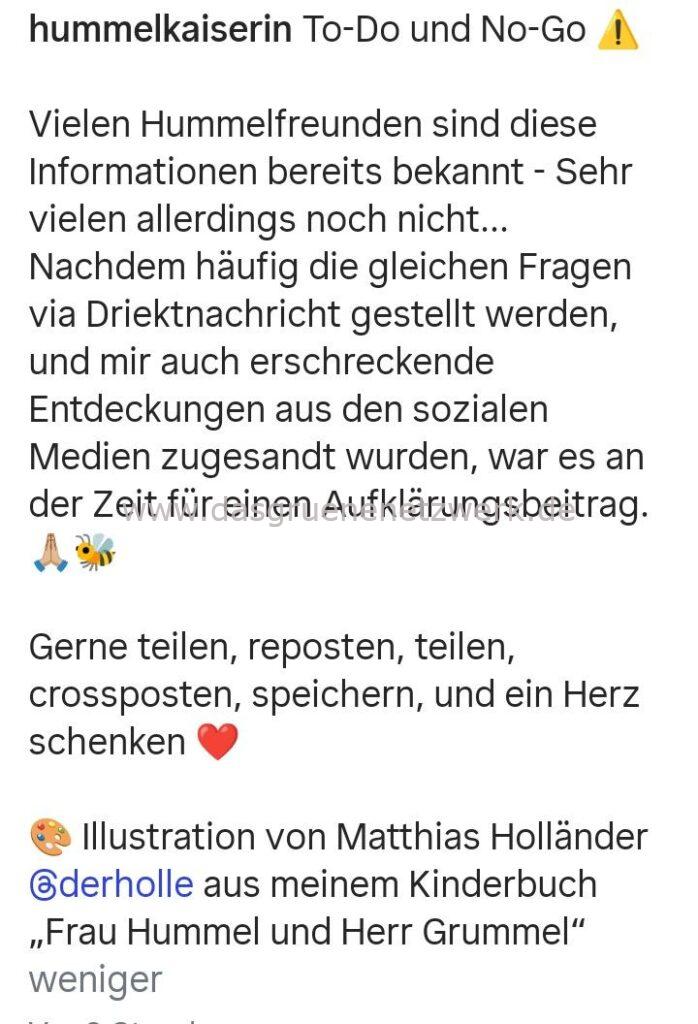Collapse the caption with "weniger"
The height and width of the screenshot is (1024, 698).
click(x=95, y=979)
